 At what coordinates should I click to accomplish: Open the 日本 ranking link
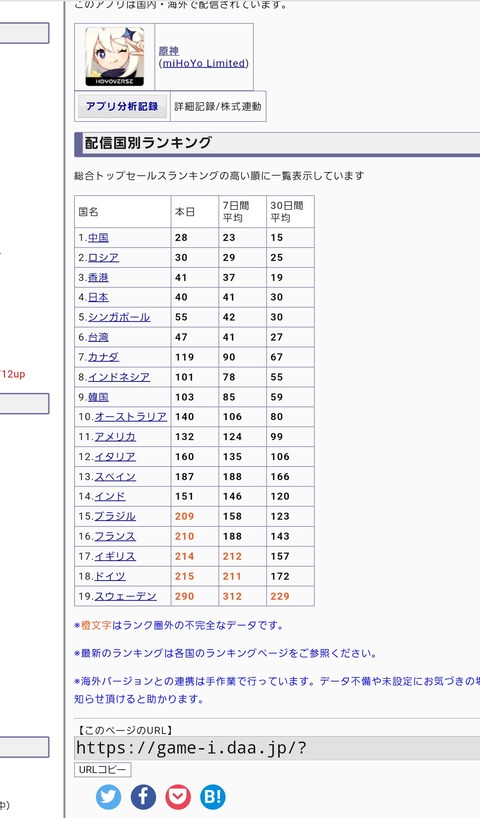coord(98,297)
